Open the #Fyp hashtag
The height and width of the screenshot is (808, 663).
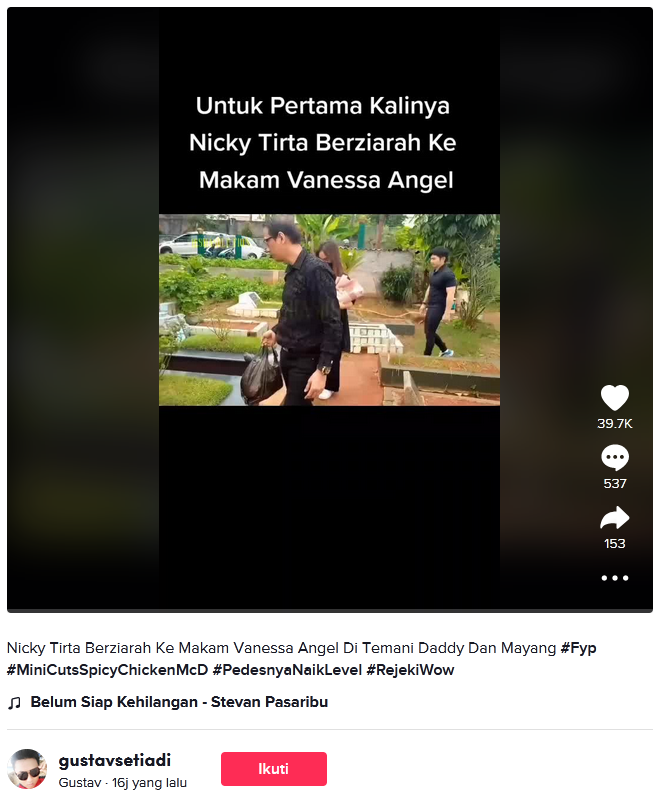(578, 648)
